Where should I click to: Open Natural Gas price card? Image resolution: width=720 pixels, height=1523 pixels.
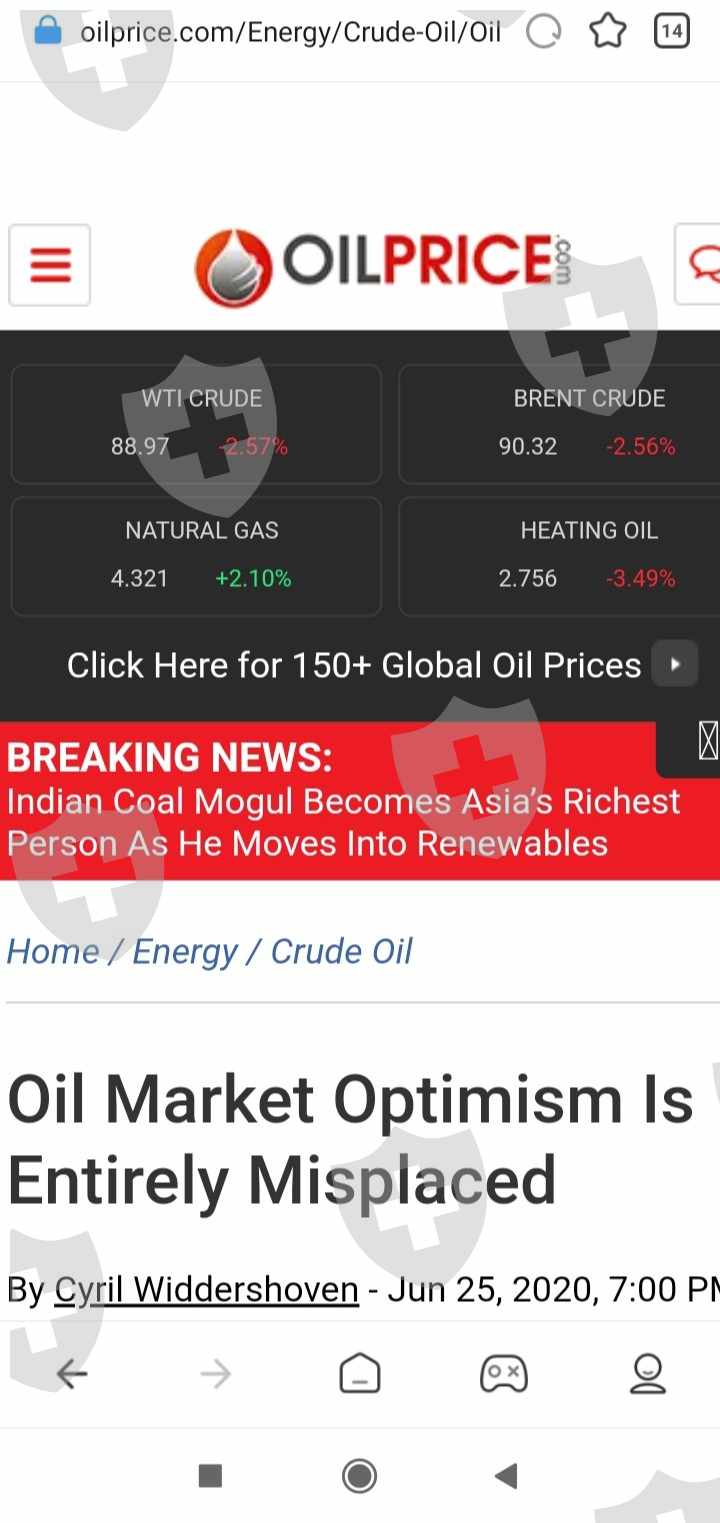coord(197,555)
